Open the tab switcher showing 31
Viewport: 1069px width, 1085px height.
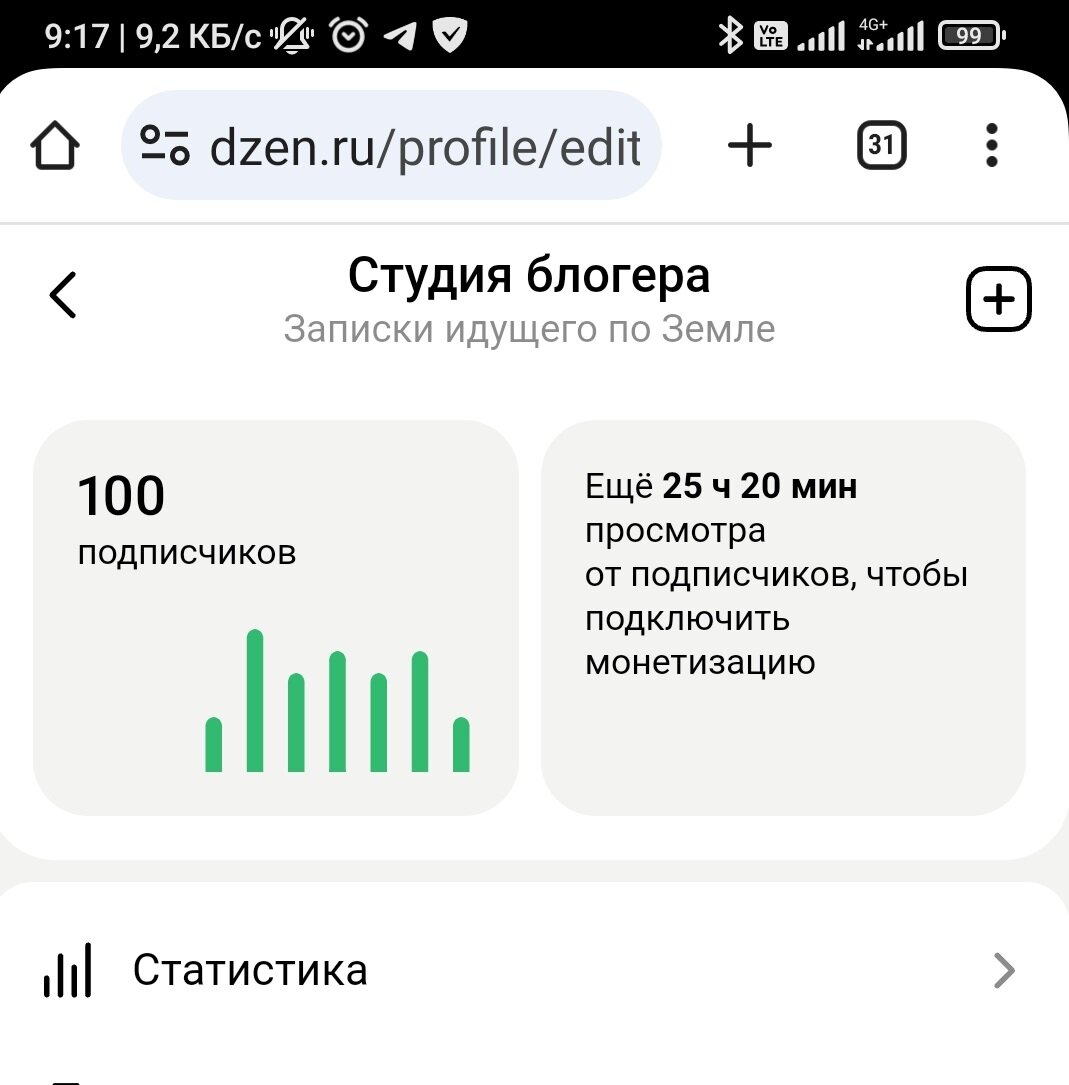pyautogui.click(x=882, y=145)
